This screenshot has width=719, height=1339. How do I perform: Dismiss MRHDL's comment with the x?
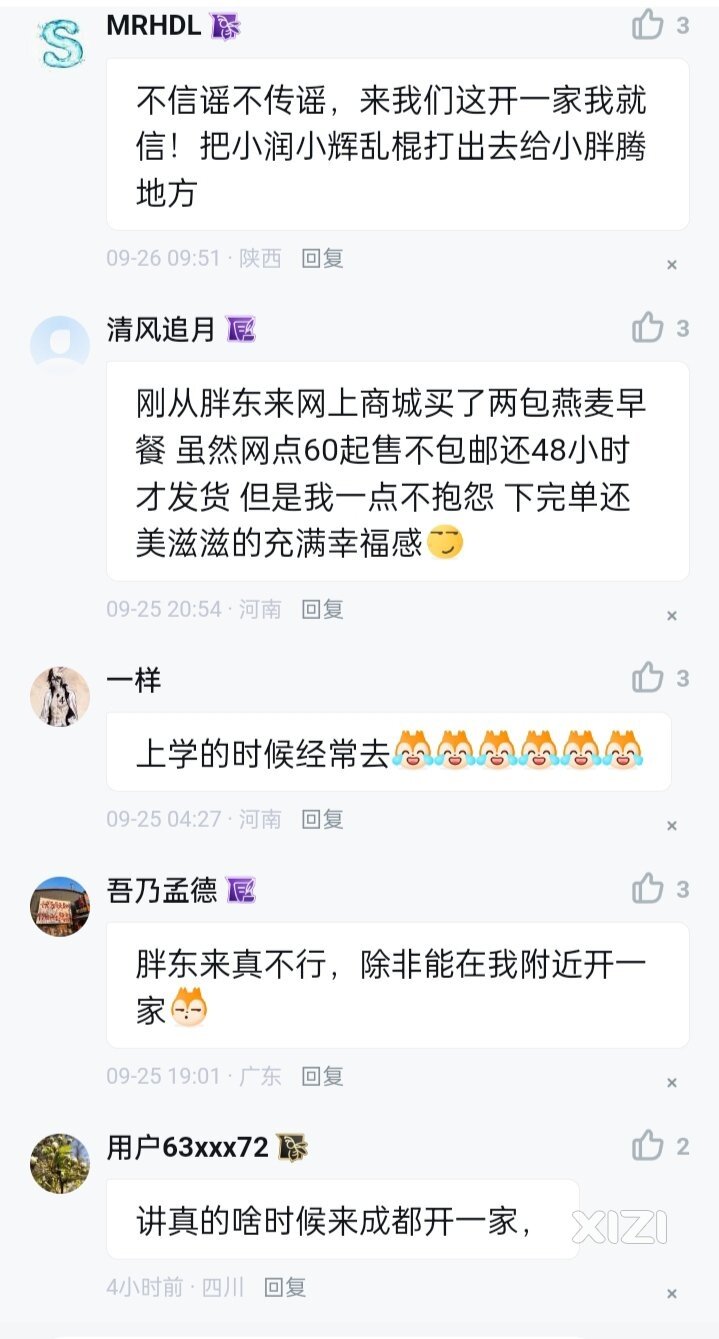pos(672,265)
